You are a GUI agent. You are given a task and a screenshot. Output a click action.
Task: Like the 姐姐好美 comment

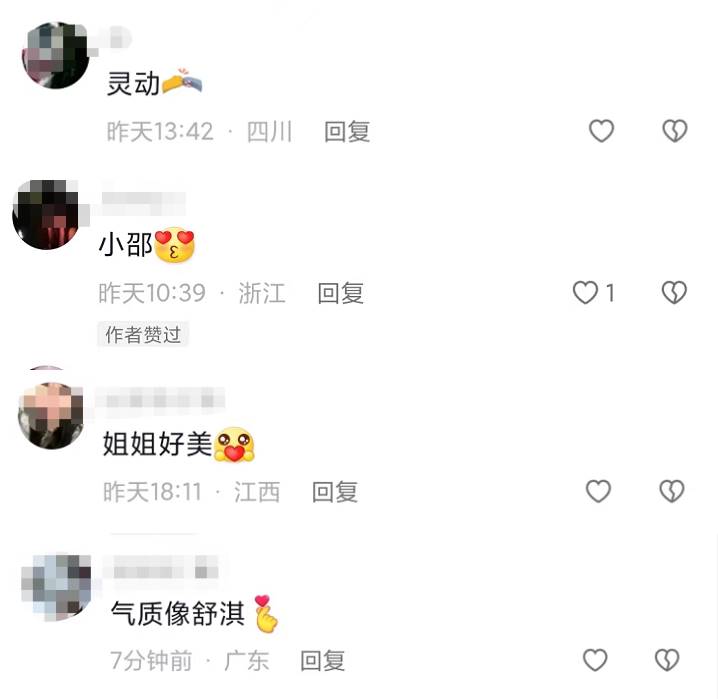598,491
